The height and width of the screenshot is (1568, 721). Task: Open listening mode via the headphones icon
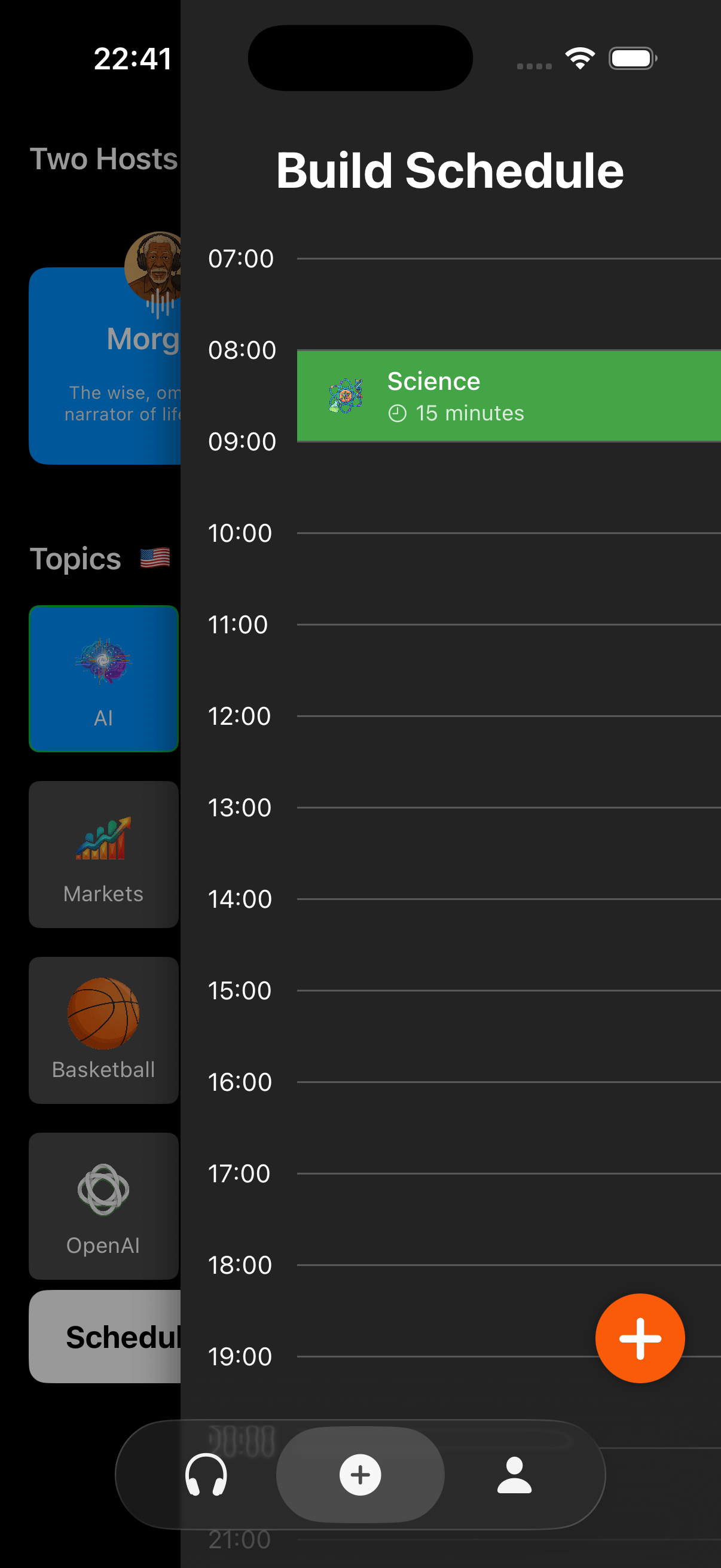tap(207, 1474)
